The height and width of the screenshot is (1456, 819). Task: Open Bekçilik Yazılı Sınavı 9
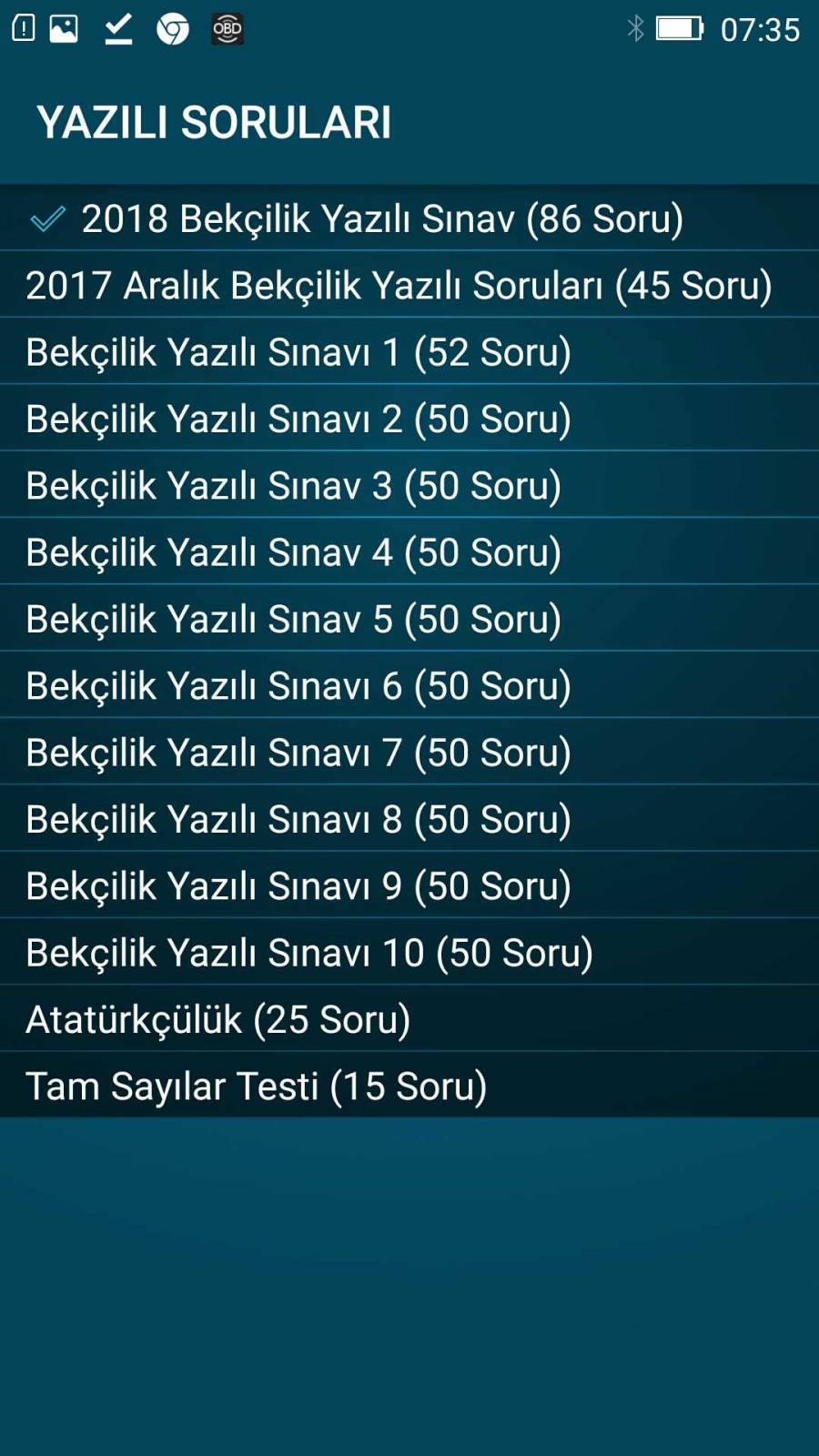298,885
